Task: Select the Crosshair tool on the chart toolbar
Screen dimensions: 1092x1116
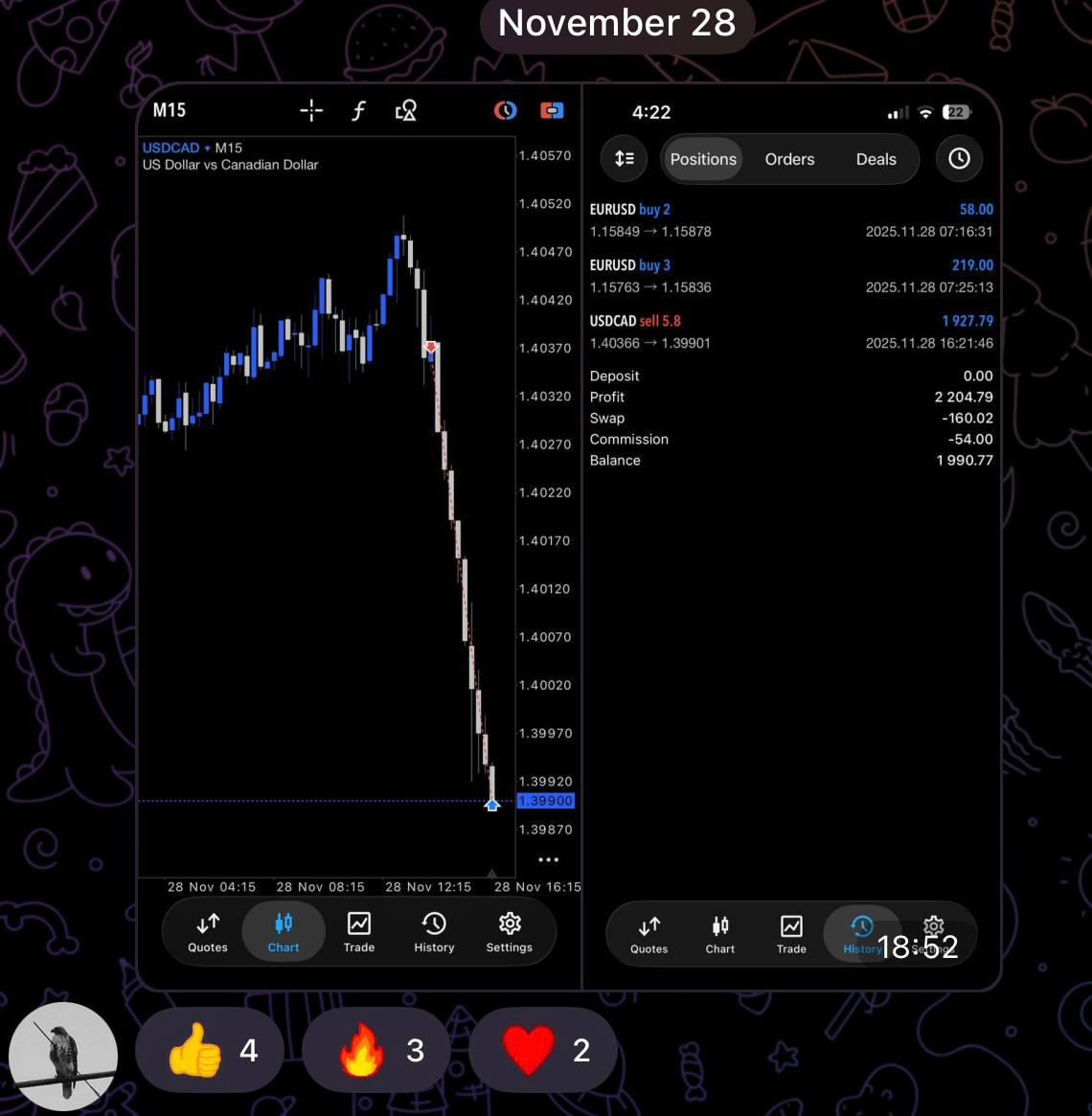Action: 311,110
